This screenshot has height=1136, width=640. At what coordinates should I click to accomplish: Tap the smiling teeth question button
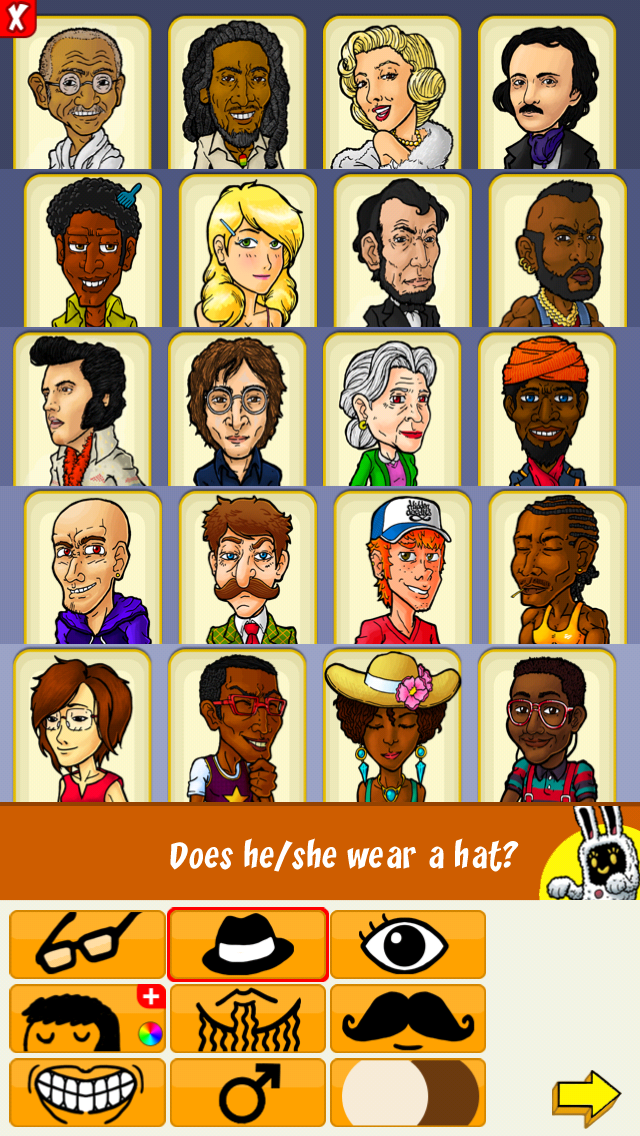click(x=88, y=1092)
